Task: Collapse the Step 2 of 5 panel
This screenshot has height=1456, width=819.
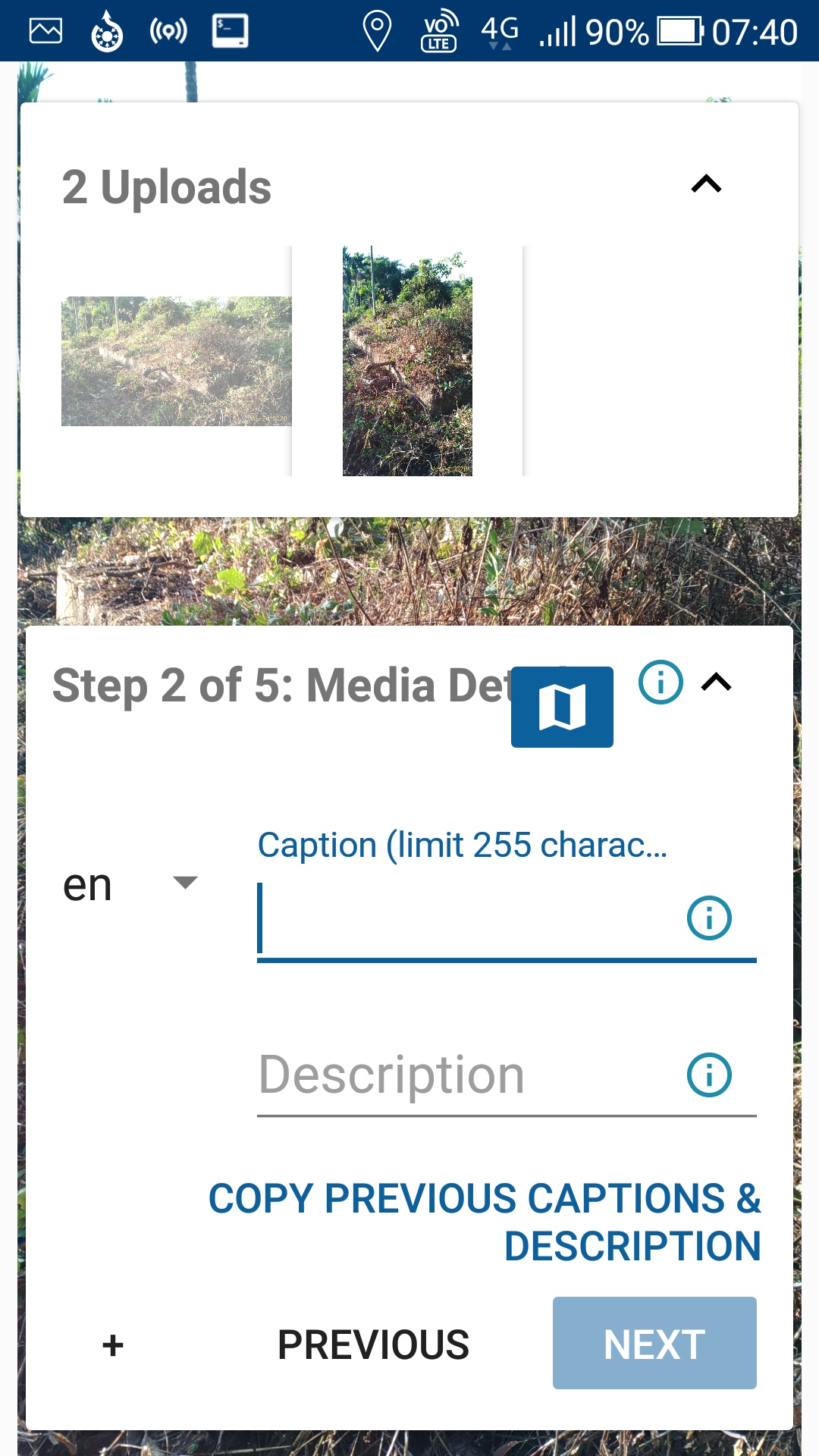Action: pyautogui.click(x=716, y=682)
